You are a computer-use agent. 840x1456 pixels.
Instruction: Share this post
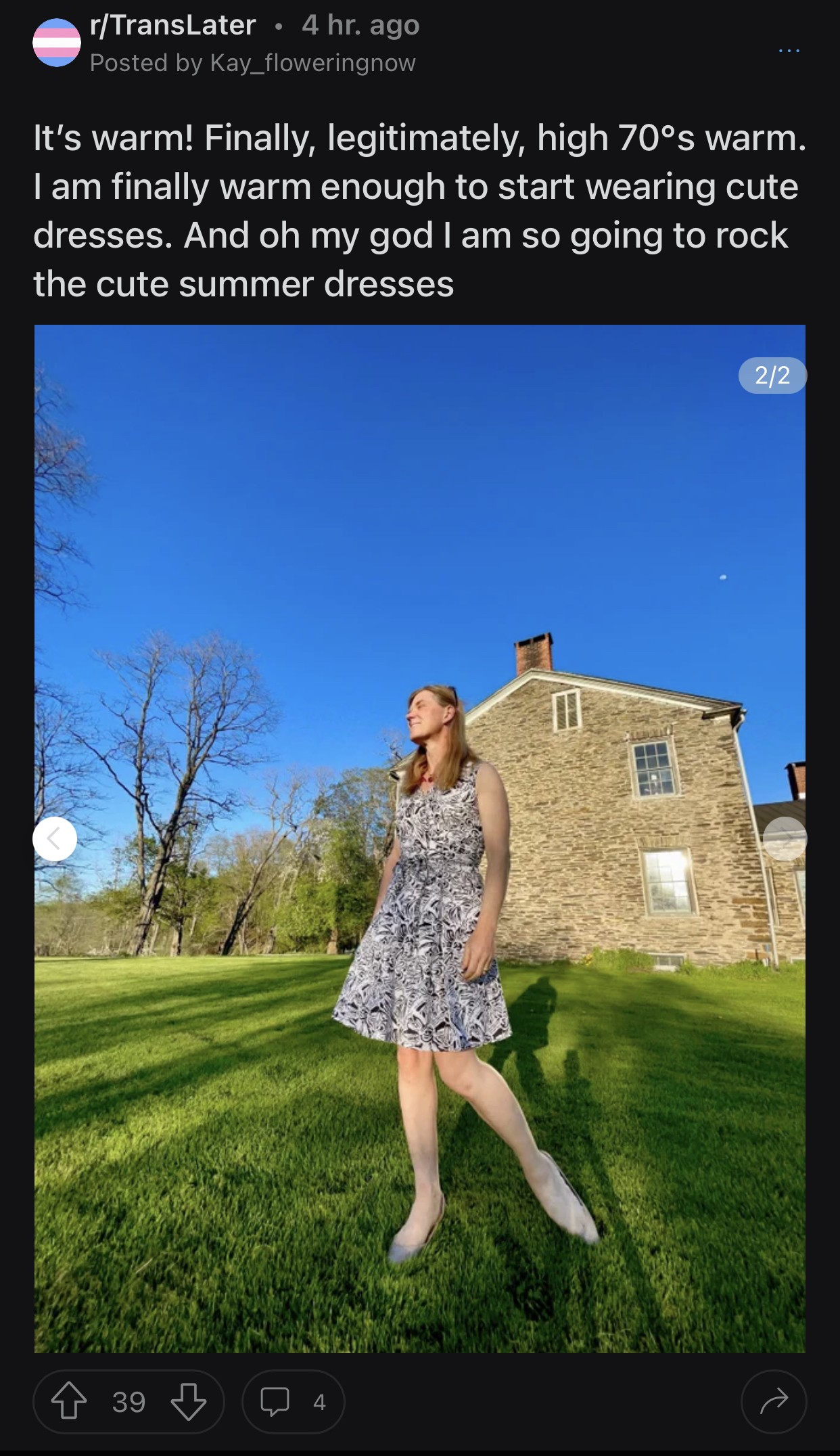[774, 1402]
